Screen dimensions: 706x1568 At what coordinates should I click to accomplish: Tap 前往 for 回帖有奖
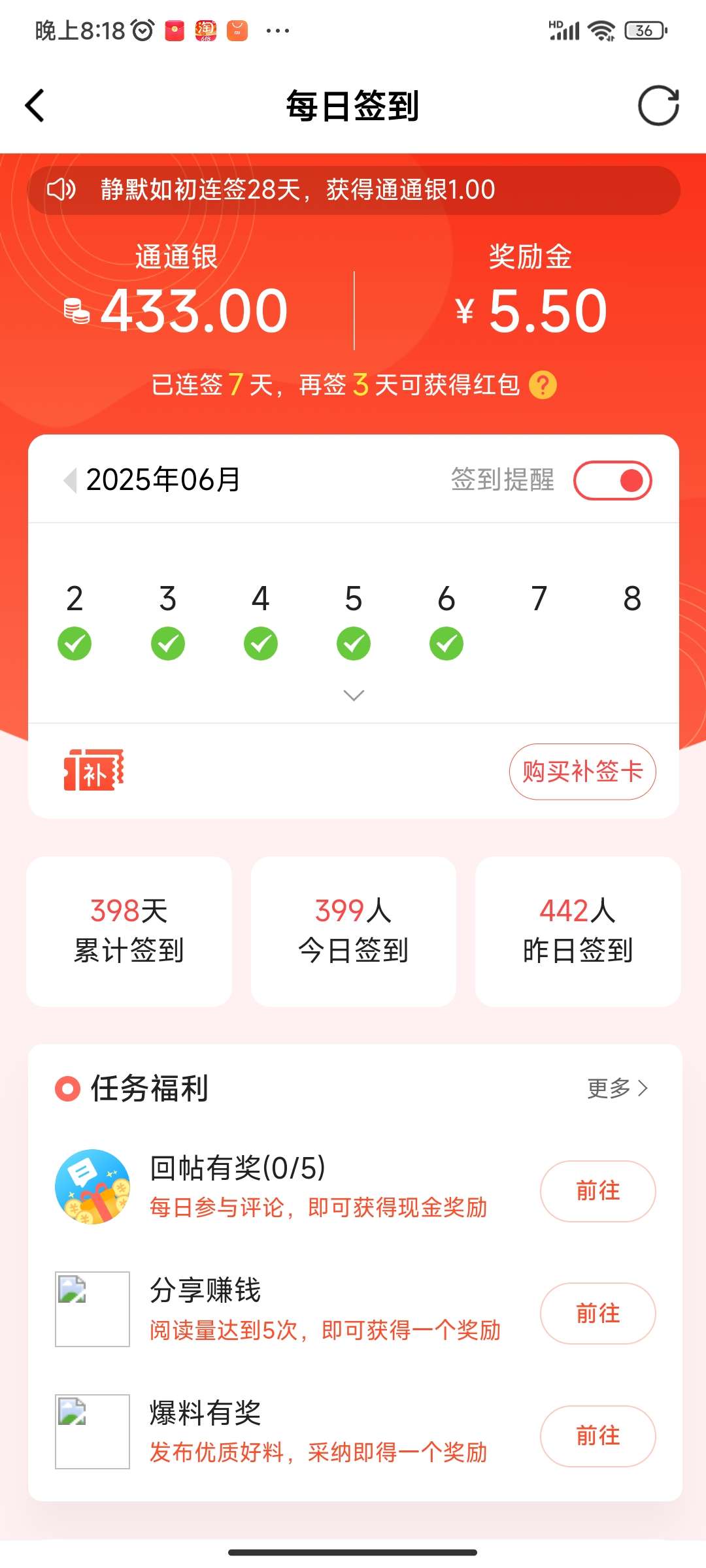[x=597, y=1190]
